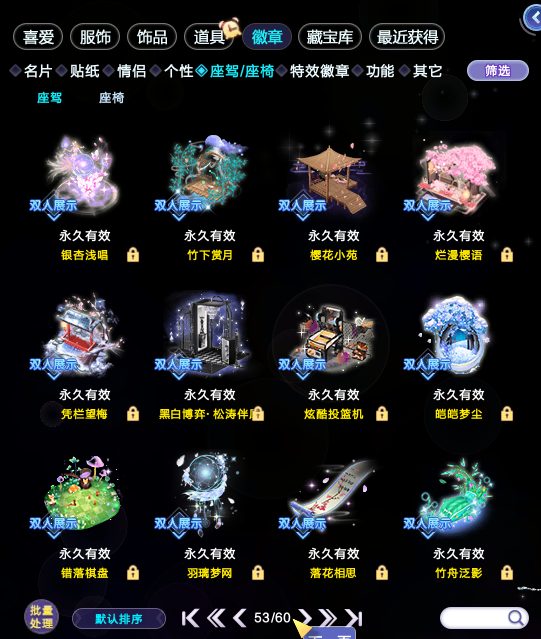Switch to the 服饰 tab
541x639 pixels.
(95, 37)
